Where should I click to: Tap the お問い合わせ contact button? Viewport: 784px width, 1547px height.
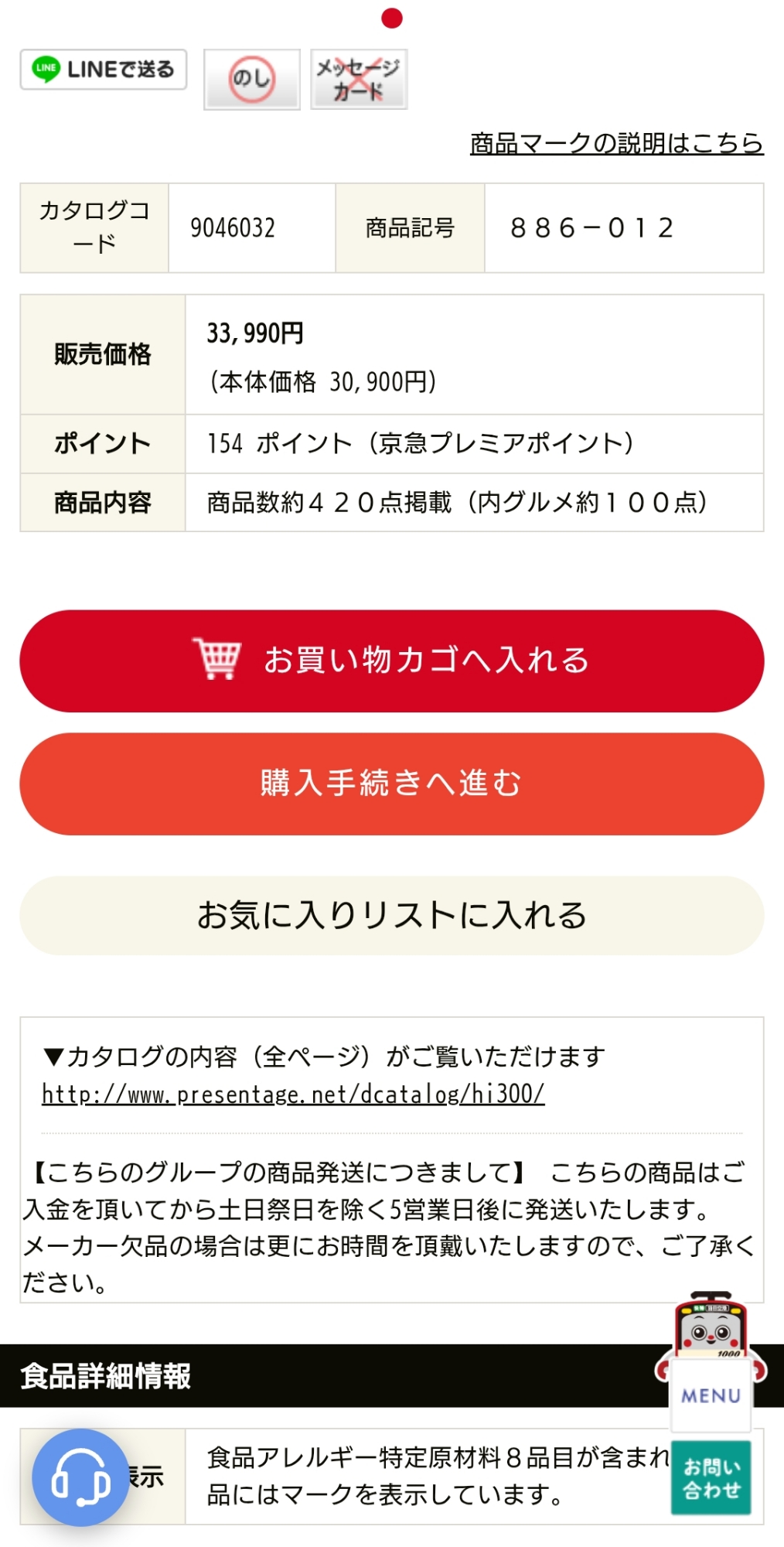[711, 1477]
